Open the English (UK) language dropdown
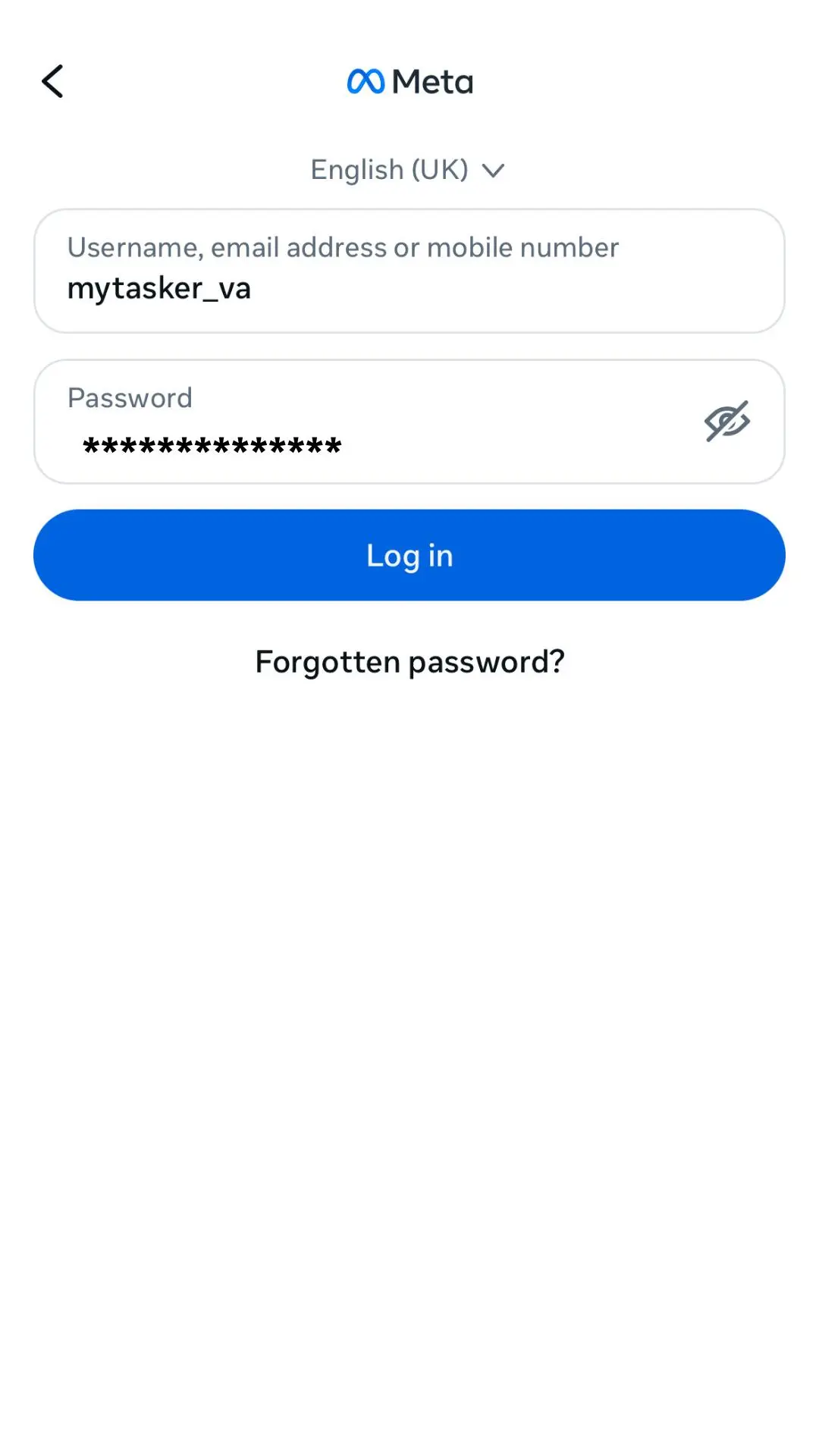Viewport: 819px width, 1456px height. [x=408, y=170]
